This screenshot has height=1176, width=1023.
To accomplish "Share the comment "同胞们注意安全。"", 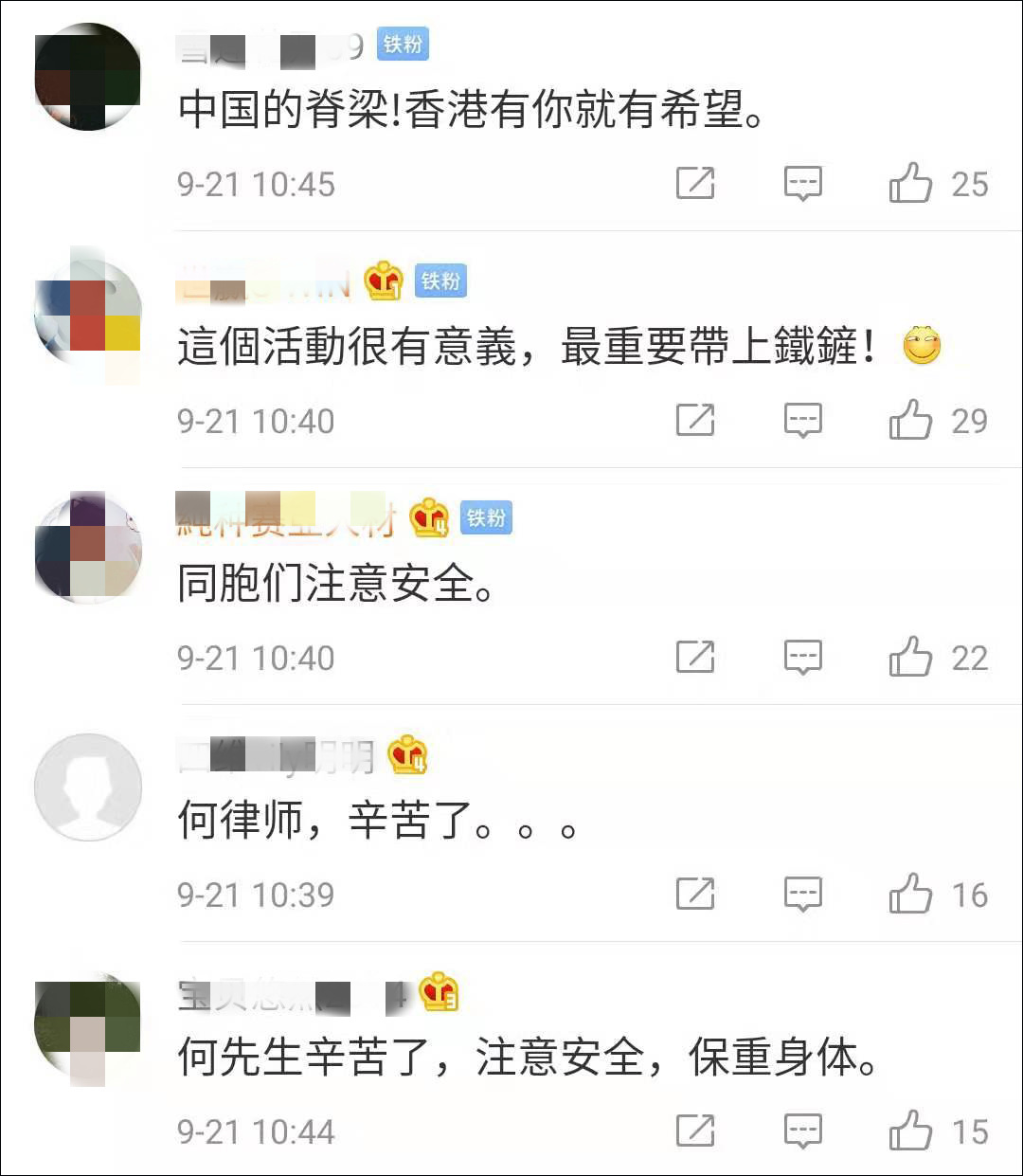I will 698,657.
